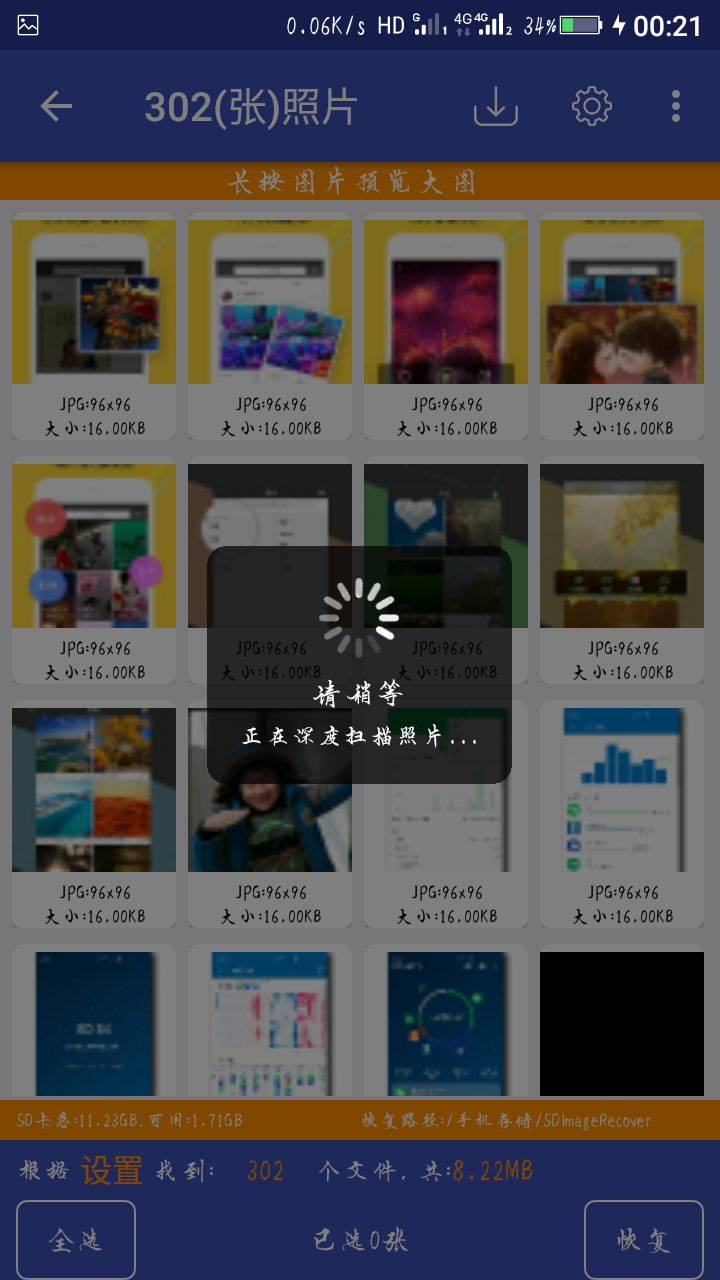The image size is (720, 1280).
Task: Go back using the arrow icon
Action: point(56,106)
